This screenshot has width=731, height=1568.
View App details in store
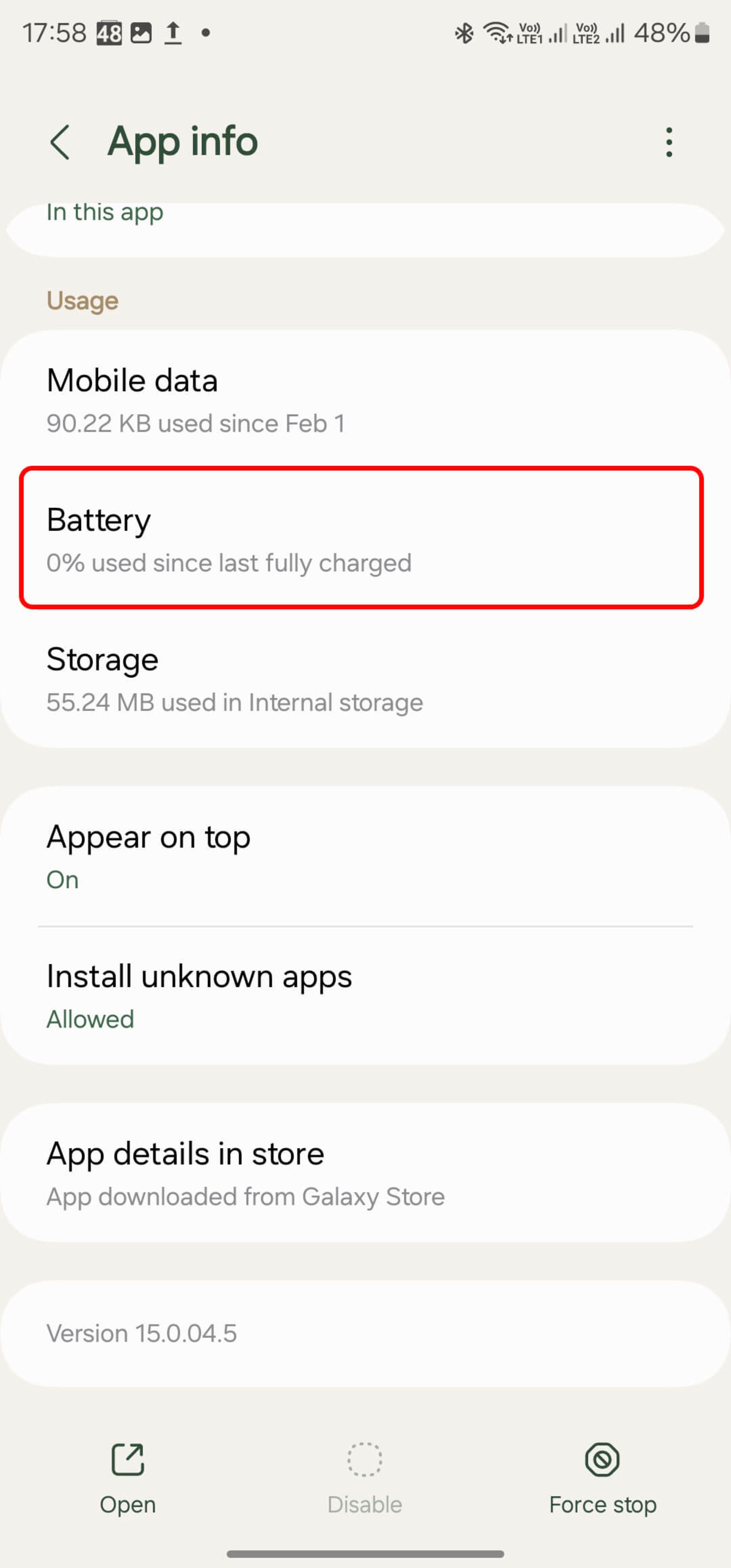(x=365, y=1173)
